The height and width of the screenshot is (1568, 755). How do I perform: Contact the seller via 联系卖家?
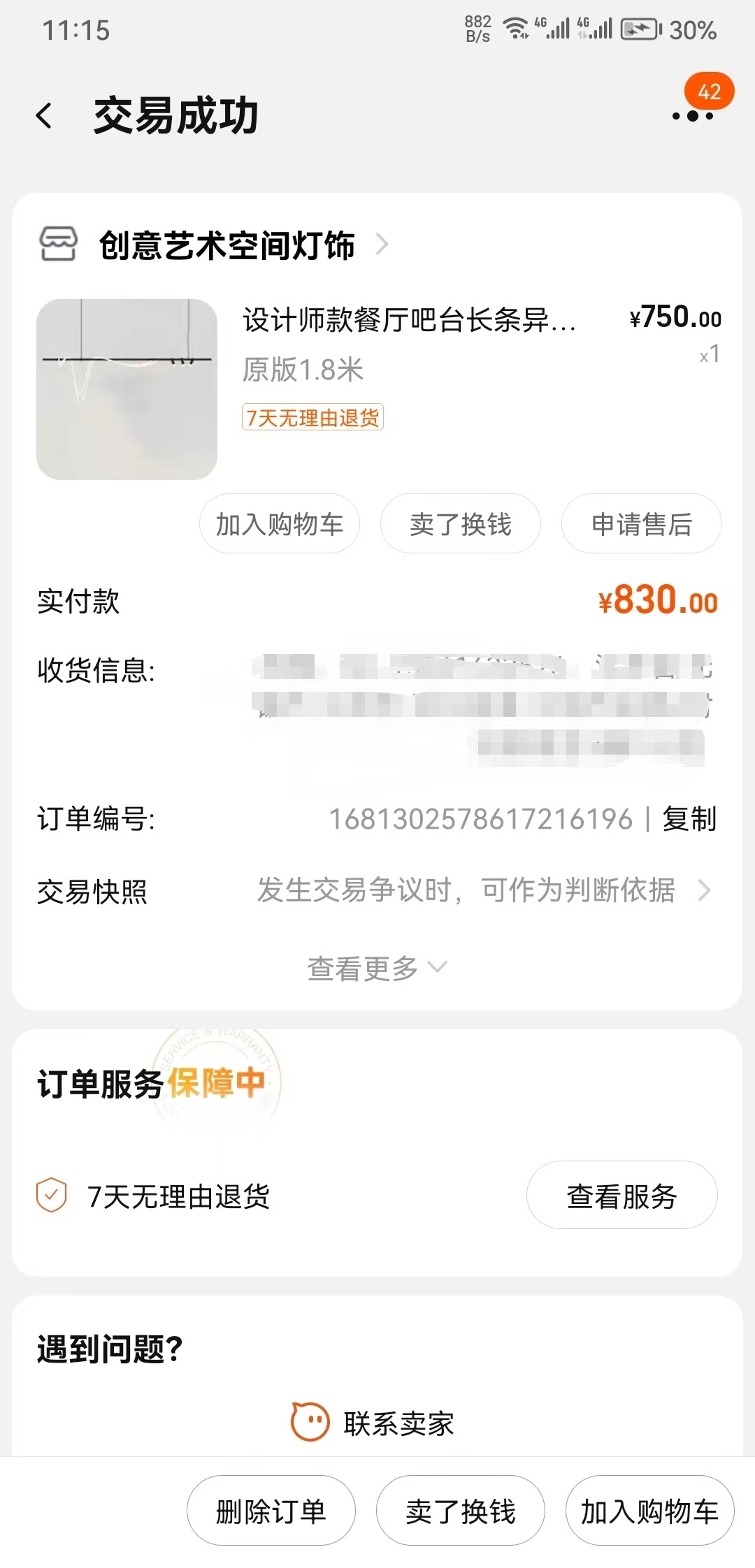pos(374,1423)
